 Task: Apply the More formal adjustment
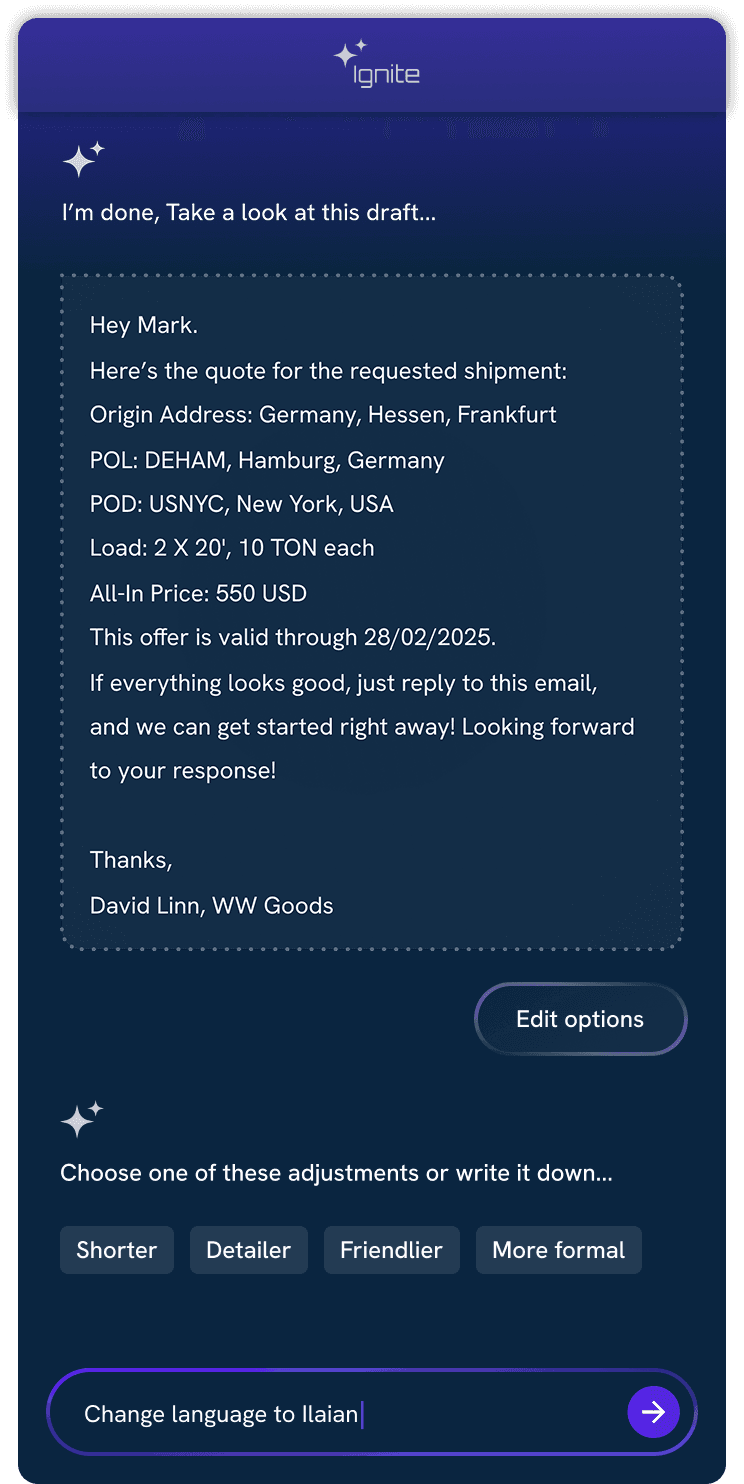pyautogui.click(x=558, y=1250)
